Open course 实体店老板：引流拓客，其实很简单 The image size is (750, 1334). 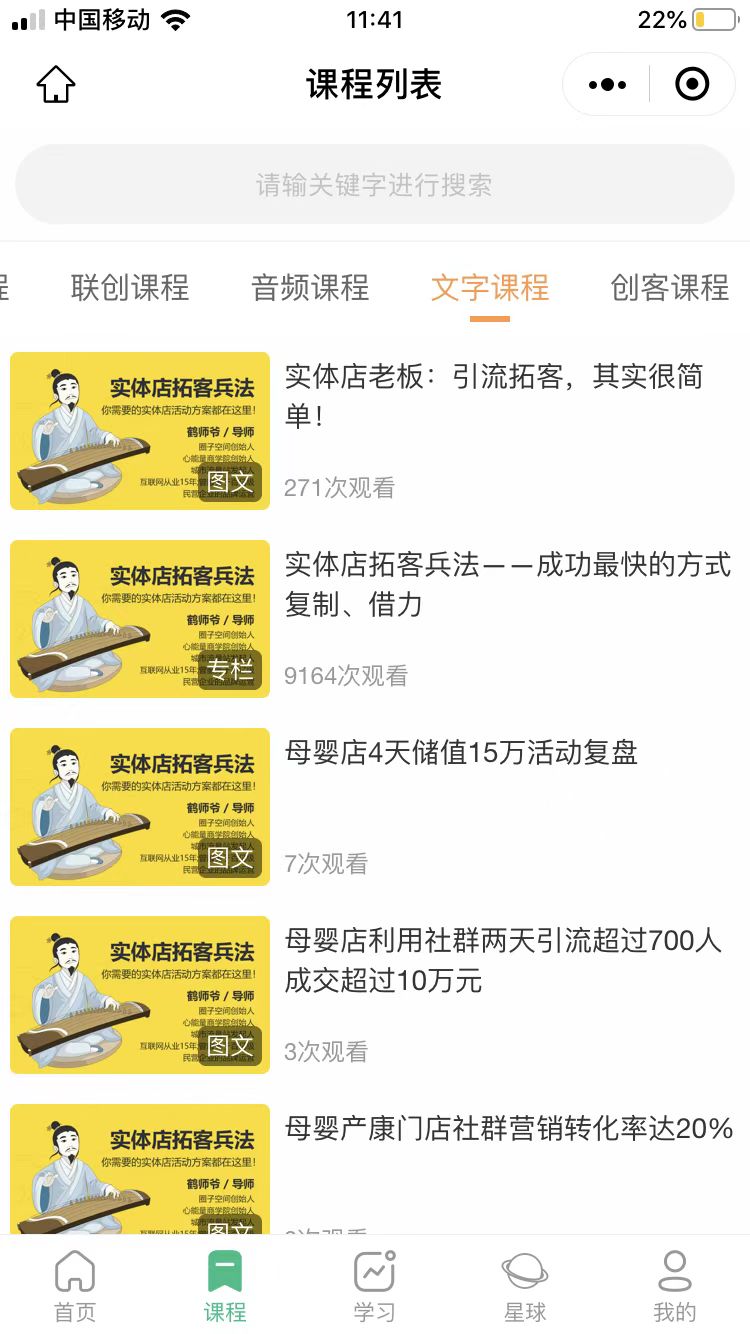click(494, 395)
